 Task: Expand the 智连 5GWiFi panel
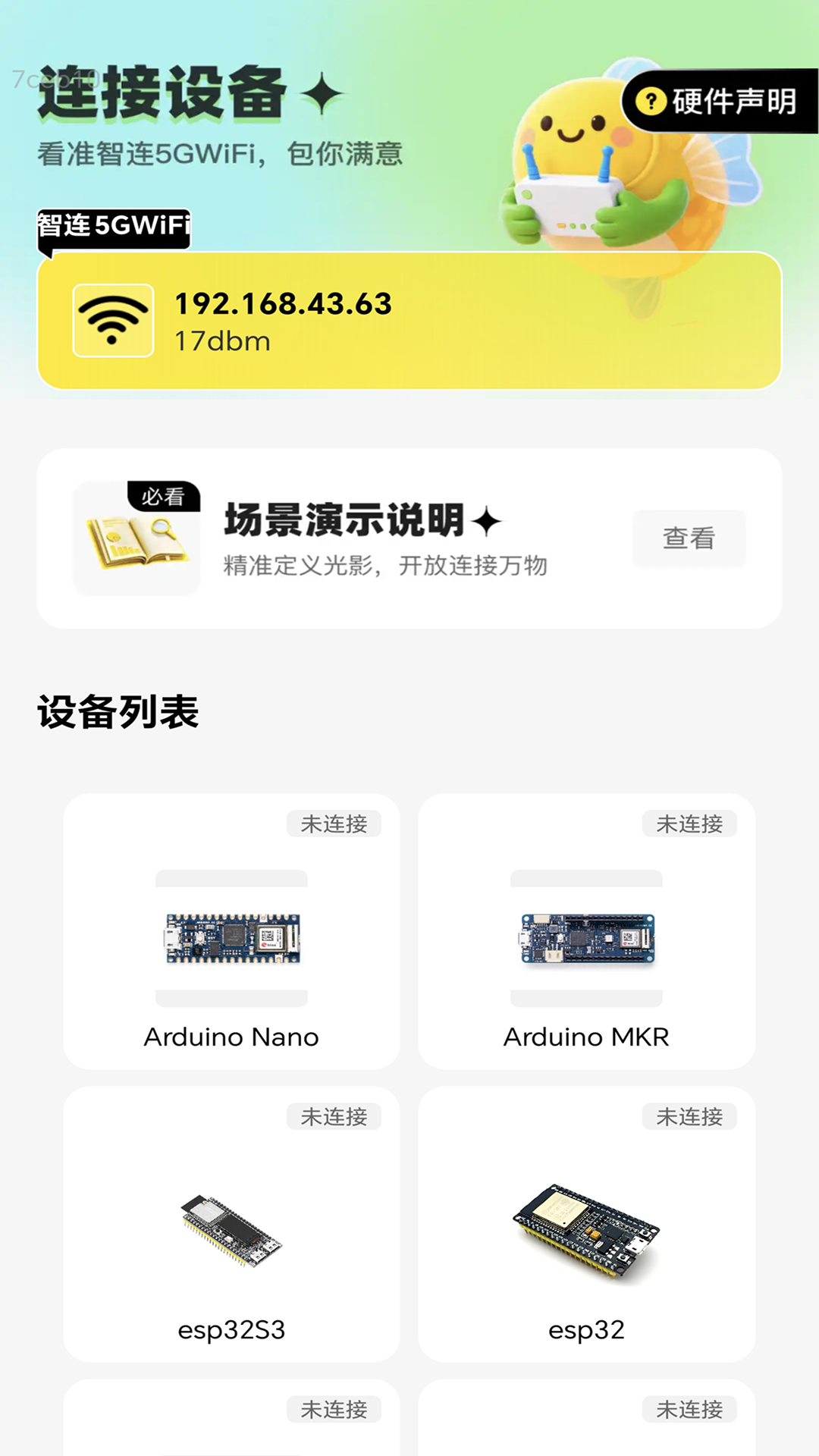409,318
